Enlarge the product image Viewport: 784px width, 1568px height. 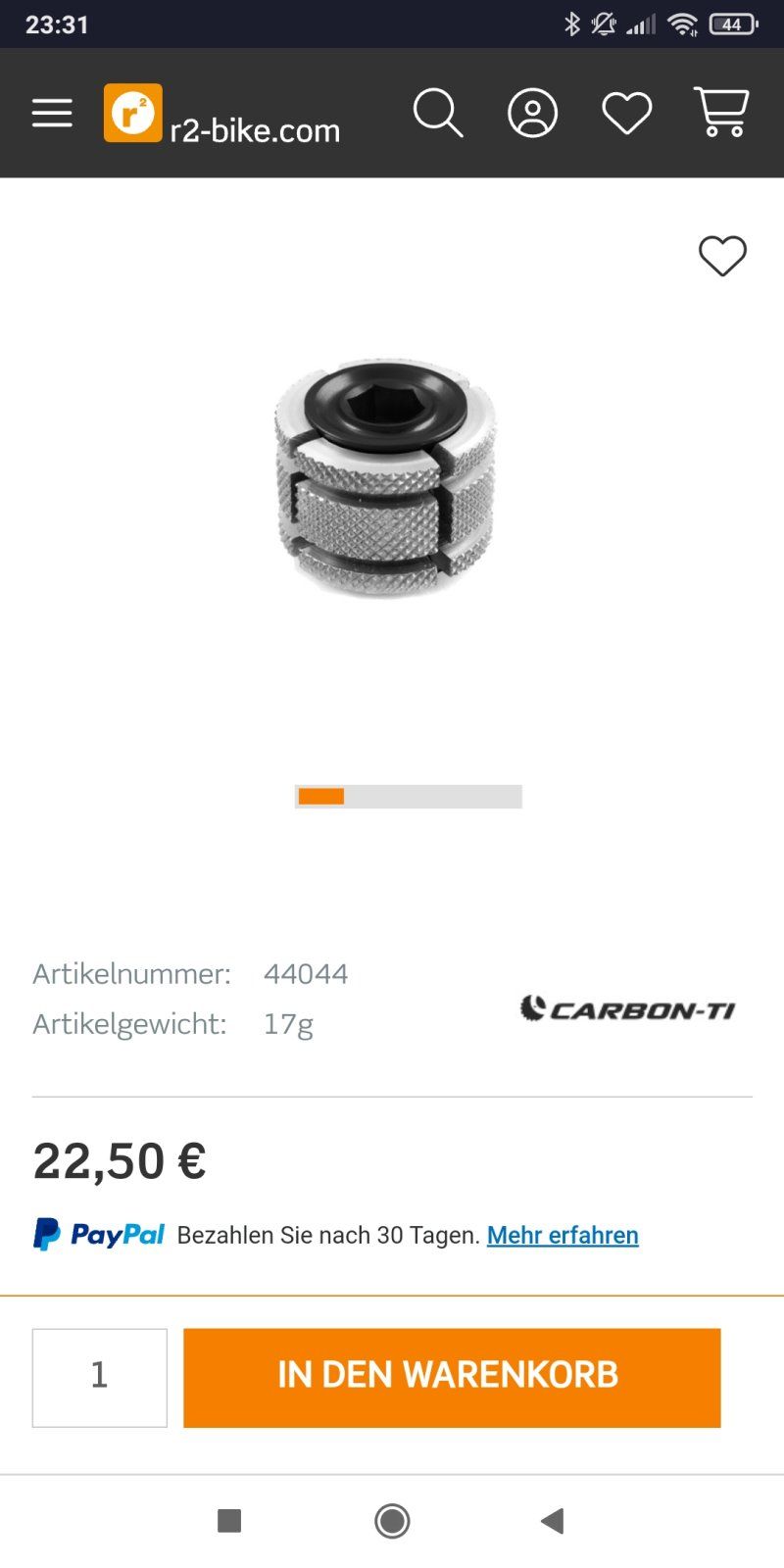coord(386,477)
